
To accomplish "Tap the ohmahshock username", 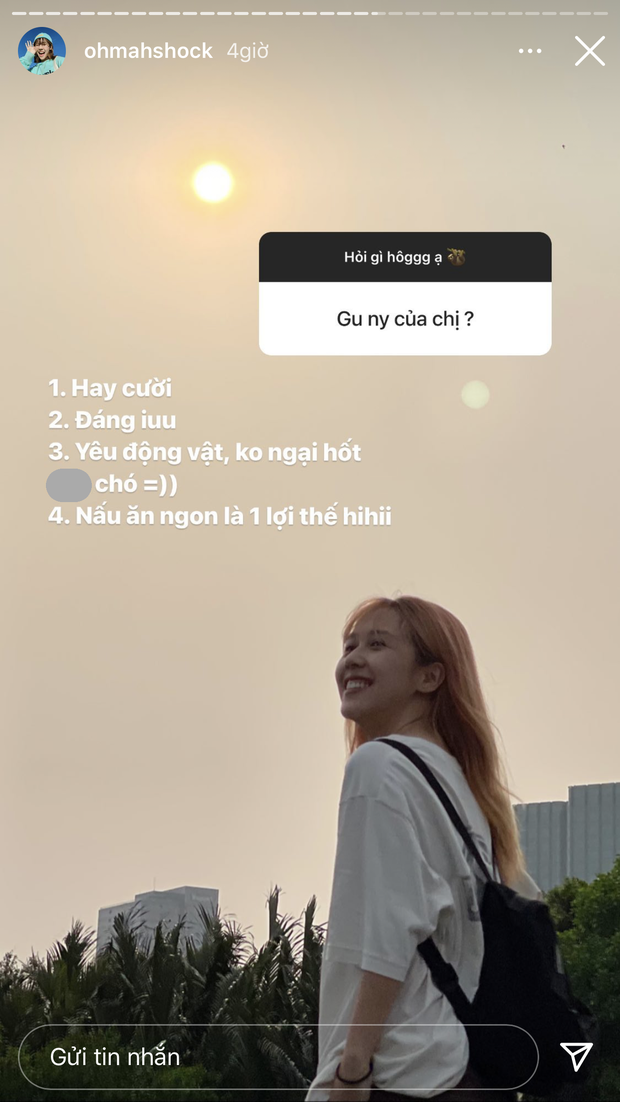I will [148, 51].
